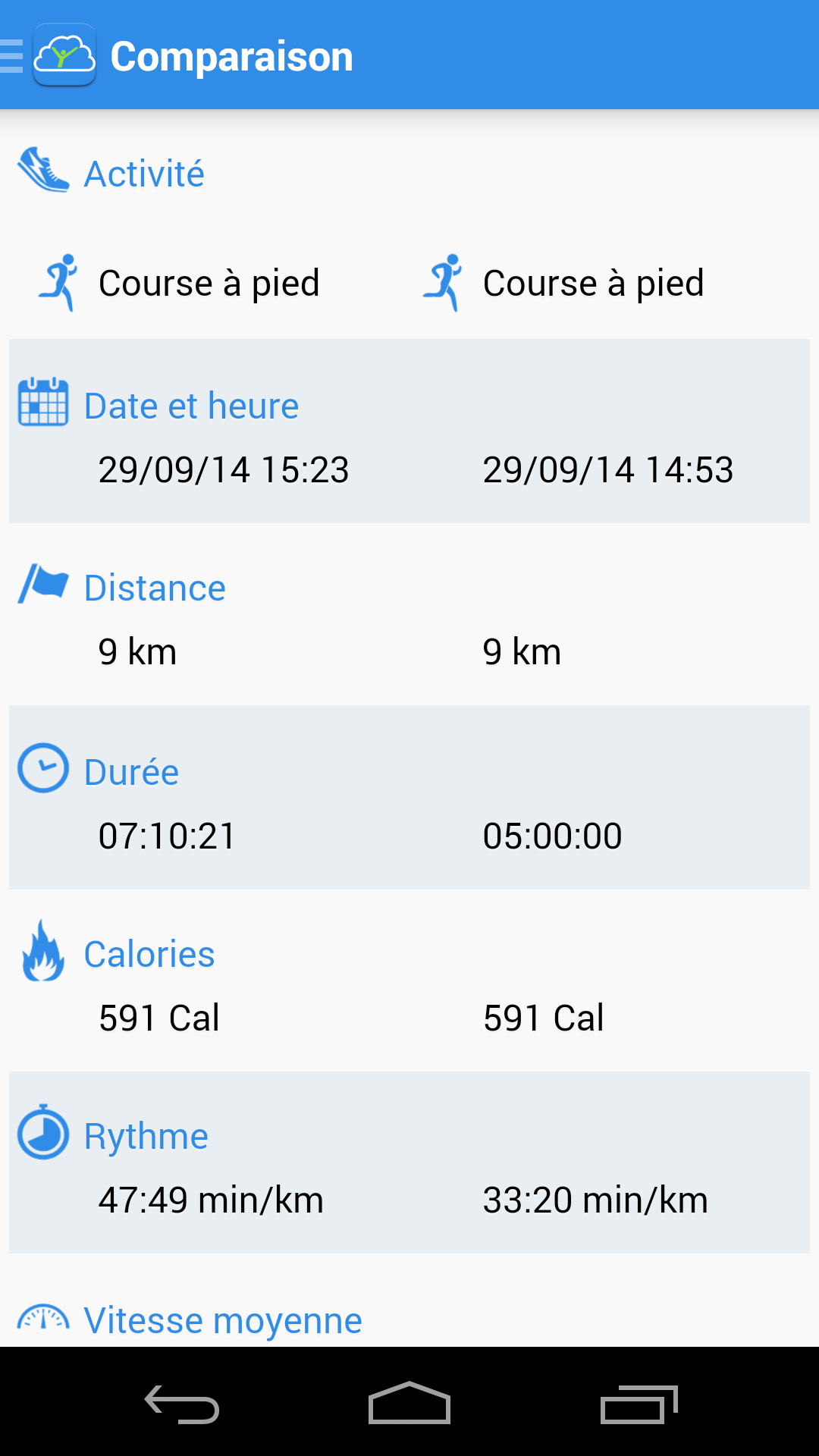Go to the home screen

(x=409, y=1403)
